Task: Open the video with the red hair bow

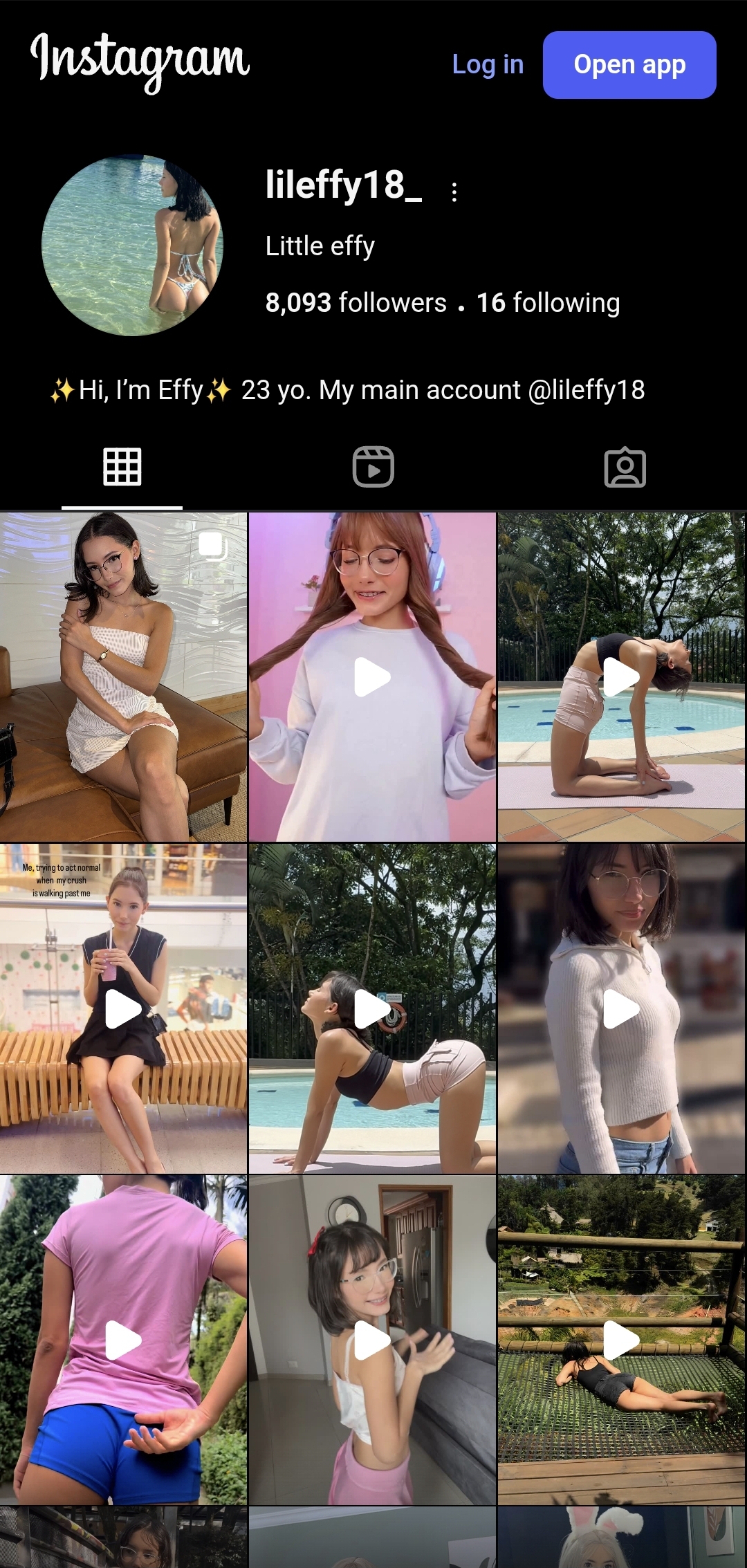Action: tap(372, 1340)
